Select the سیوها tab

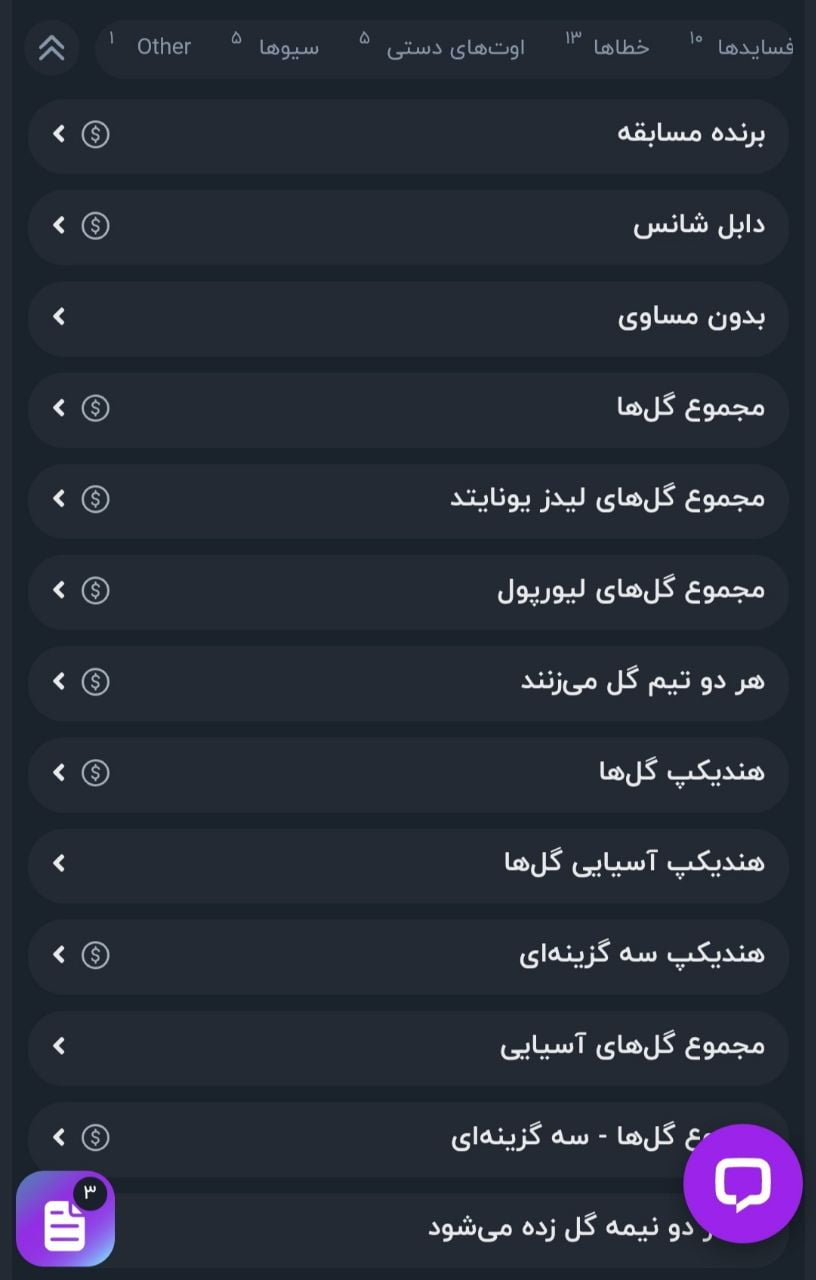point(290,46)
